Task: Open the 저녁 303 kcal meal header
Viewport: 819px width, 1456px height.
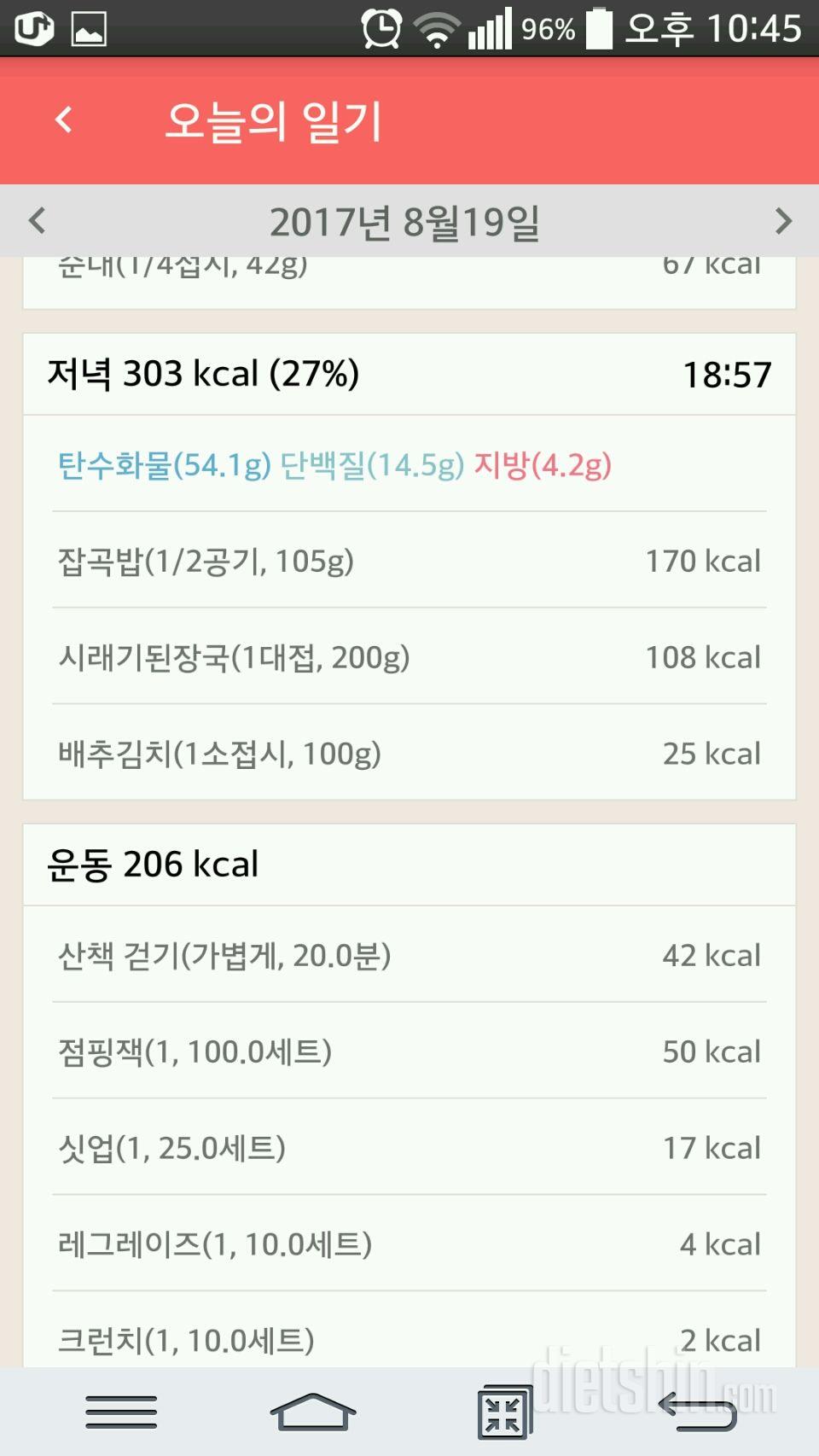Action: 409,375
